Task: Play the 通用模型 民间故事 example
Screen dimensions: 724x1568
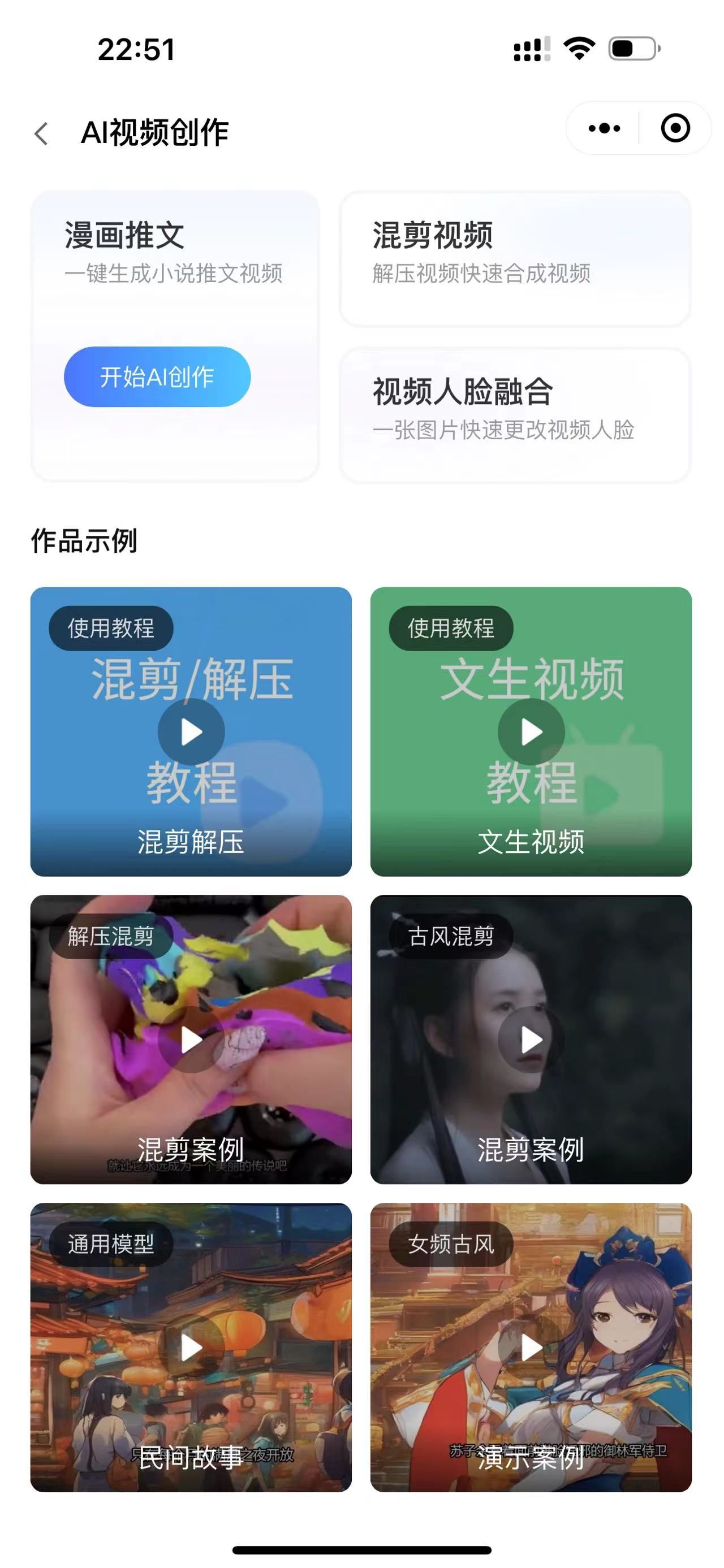Action: [191, 1348]
